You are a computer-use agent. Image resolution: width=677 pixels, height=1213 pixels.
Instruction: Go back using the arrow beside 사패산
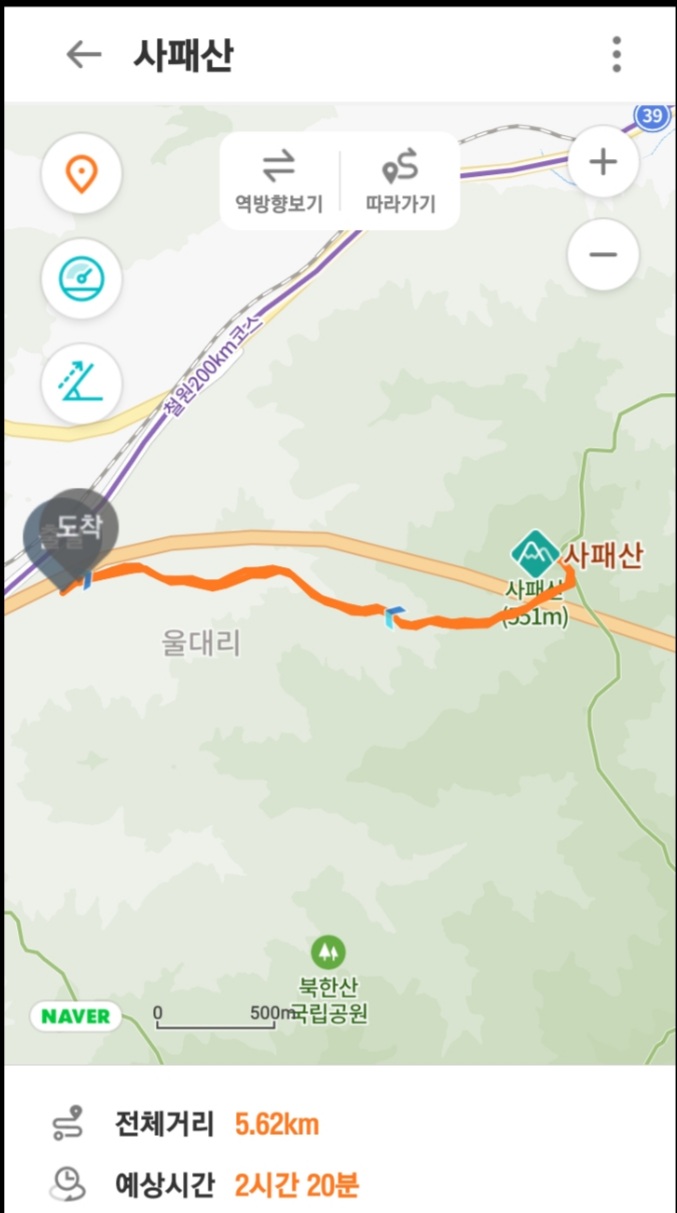[83, 54]
